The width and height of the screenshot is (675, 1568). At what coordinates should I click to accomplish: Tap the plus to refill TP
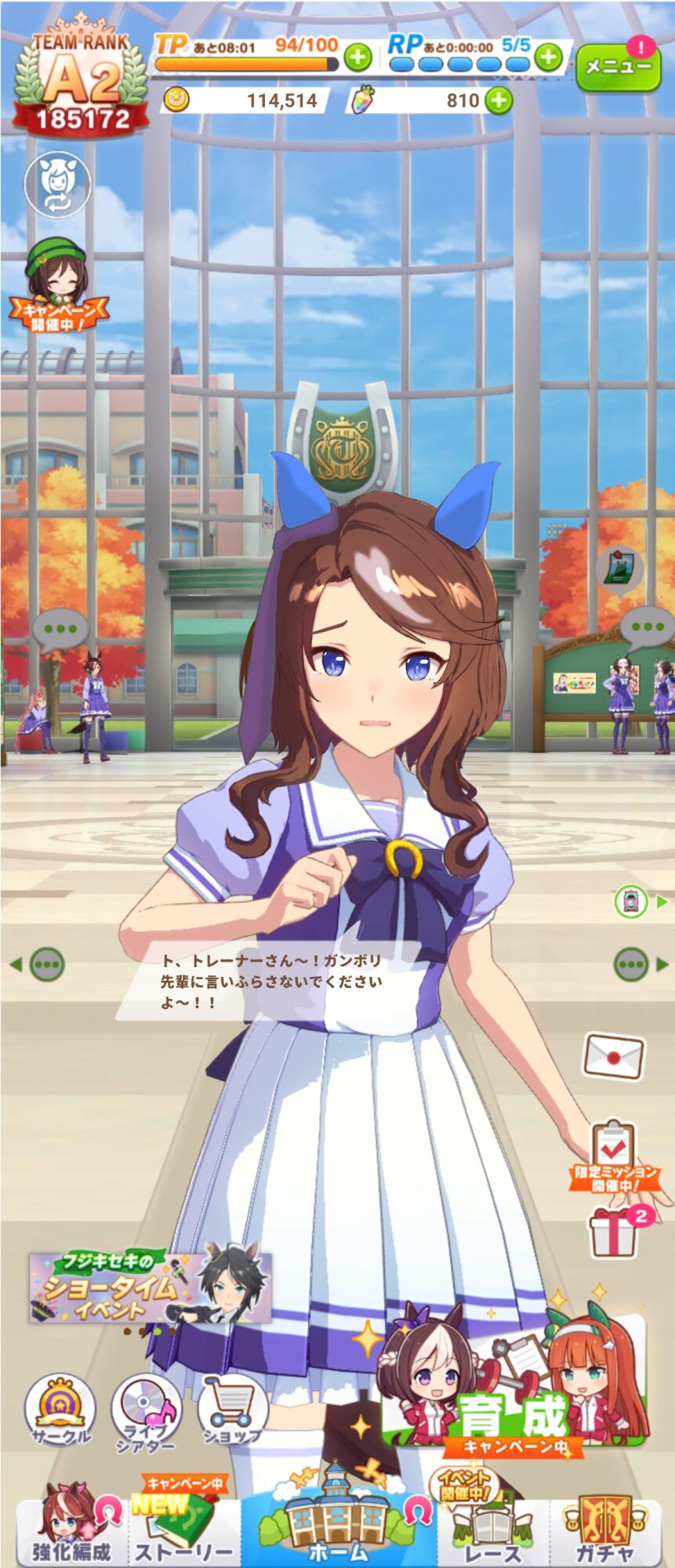coord(357,56)
